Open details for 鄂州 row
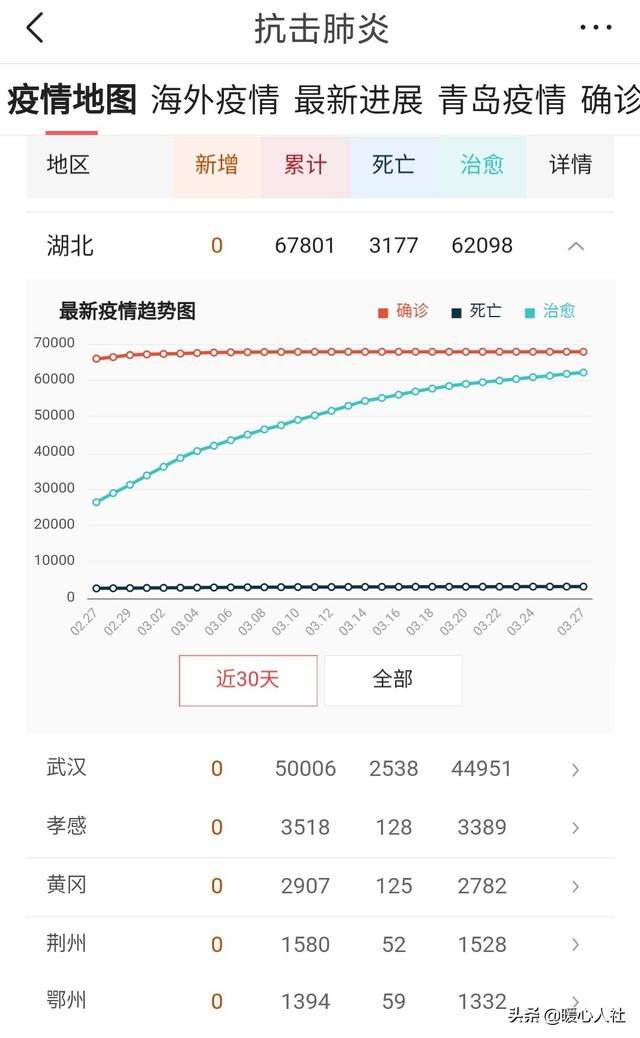Viewport: 640px width, 1038px height. click(575, 1001)
